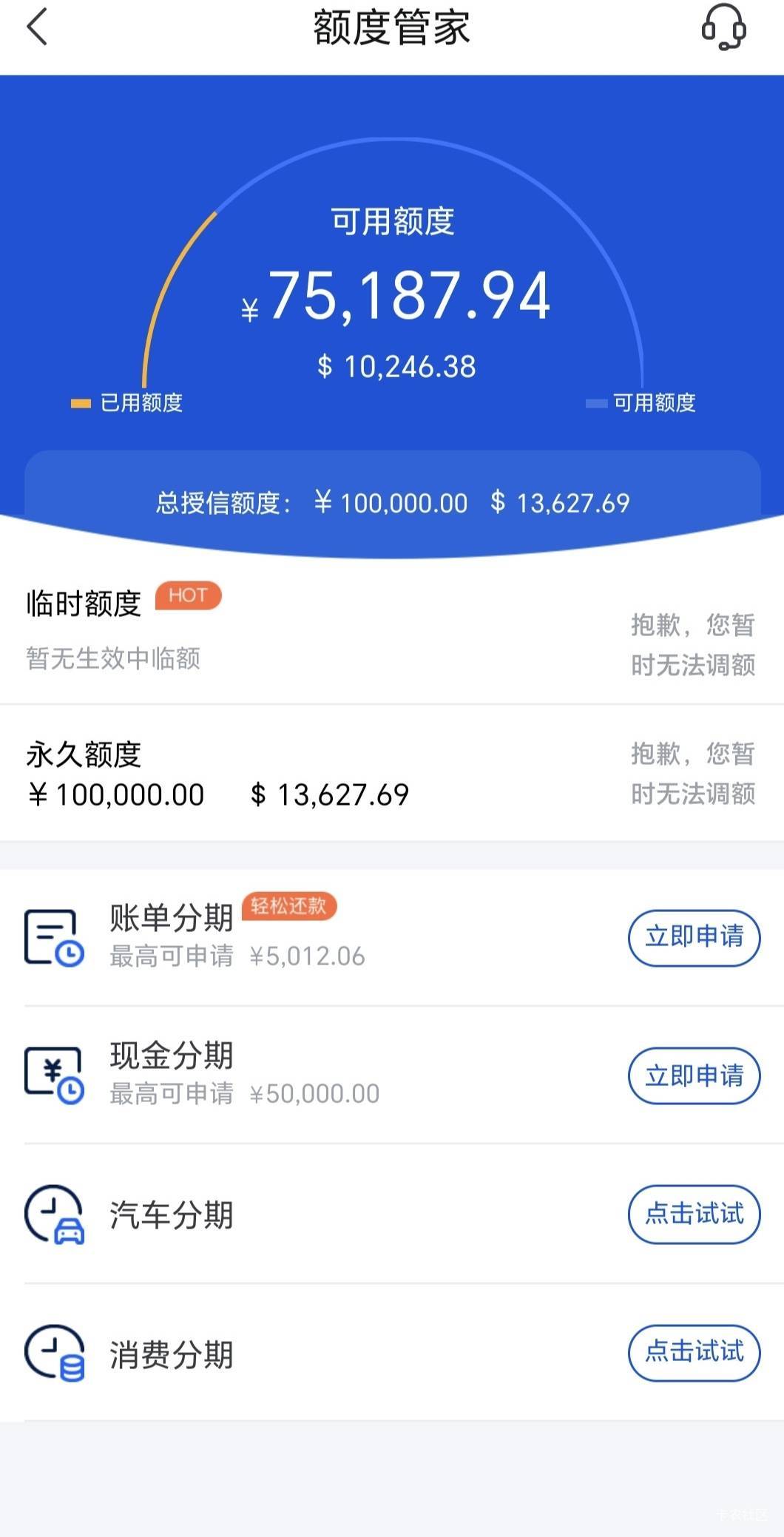Apply now for 现金分期
This screenshot has height=1537, width=784.
(694, 1075)
